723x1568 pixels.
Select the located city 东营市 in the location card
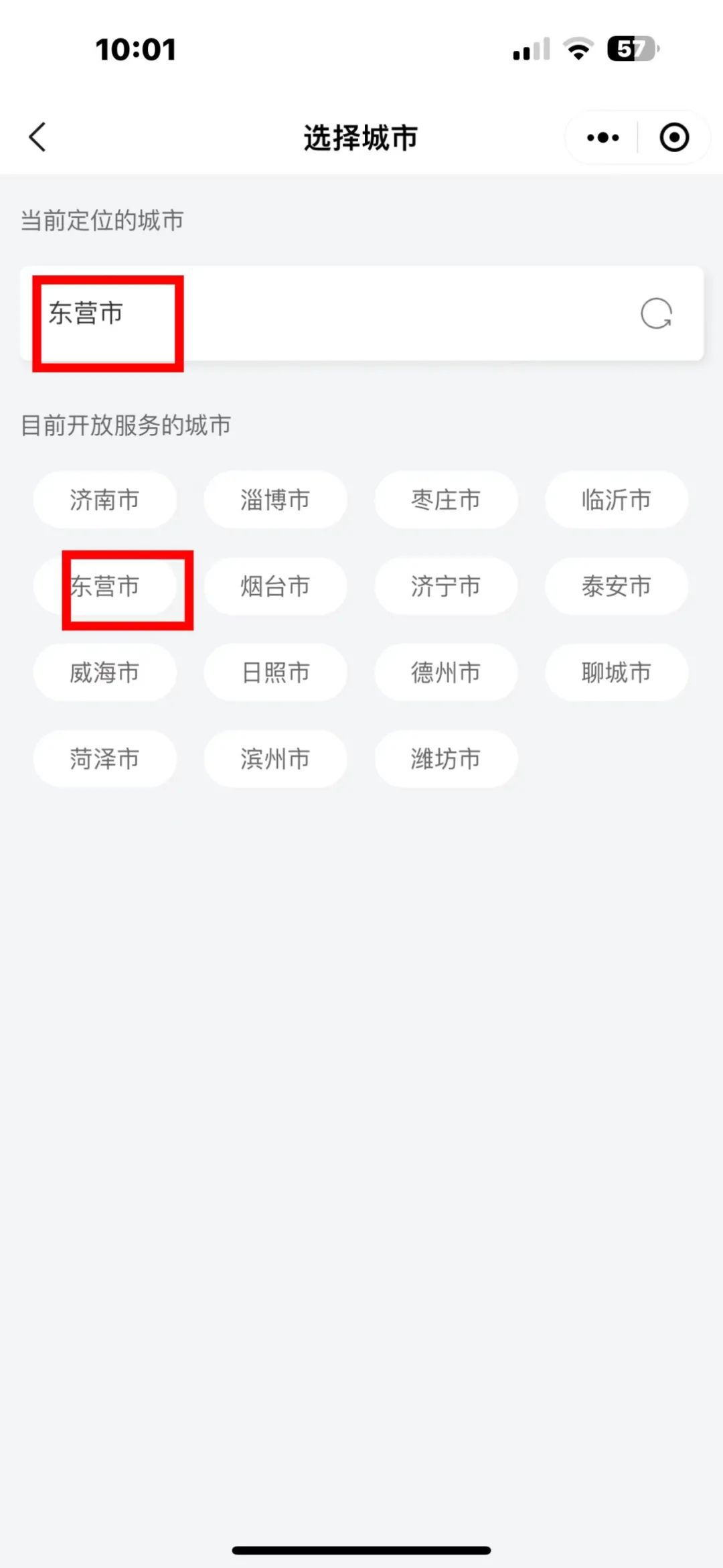tap(86, 313)
